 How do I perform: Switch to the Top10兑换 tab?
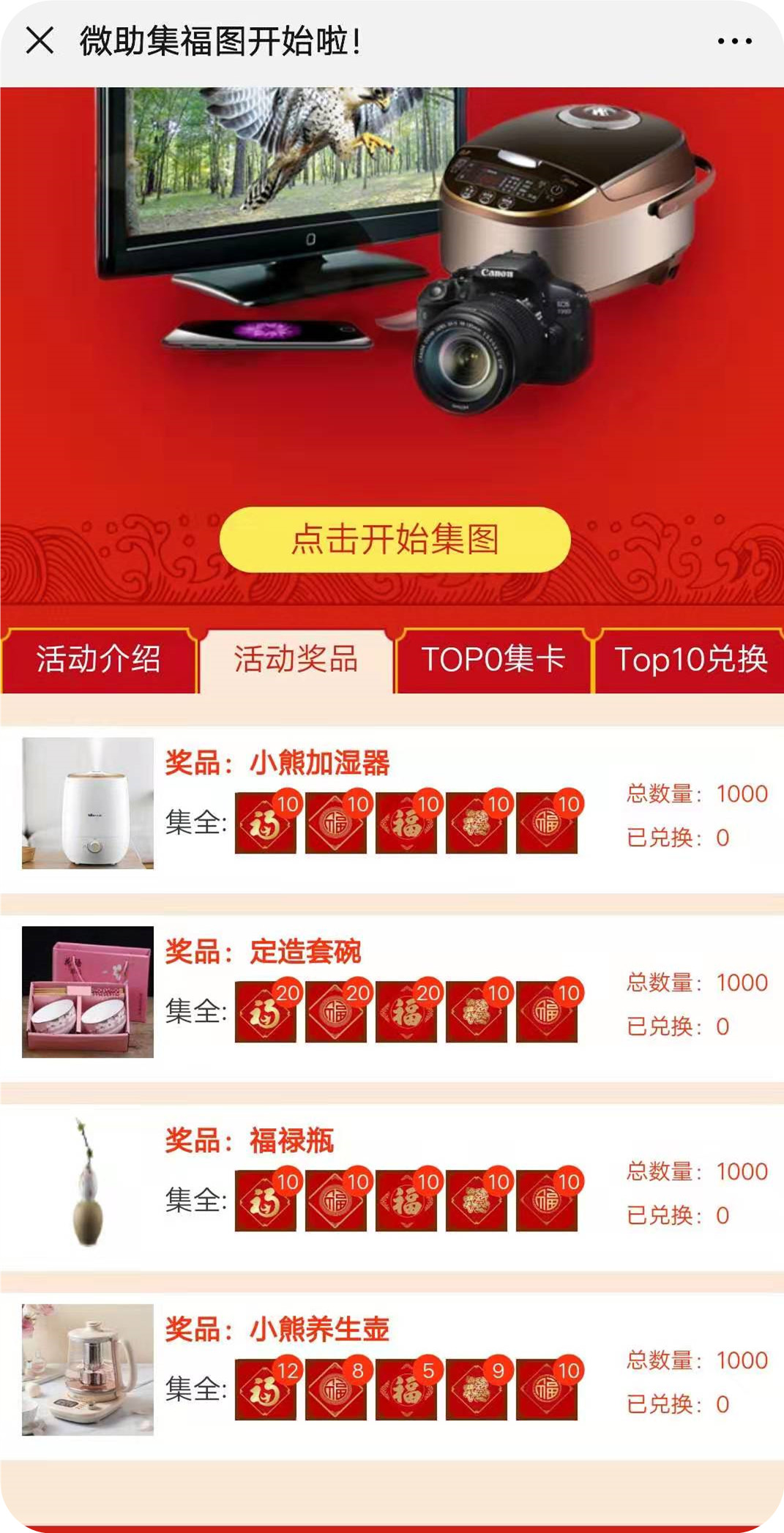(x=690, y=660)
